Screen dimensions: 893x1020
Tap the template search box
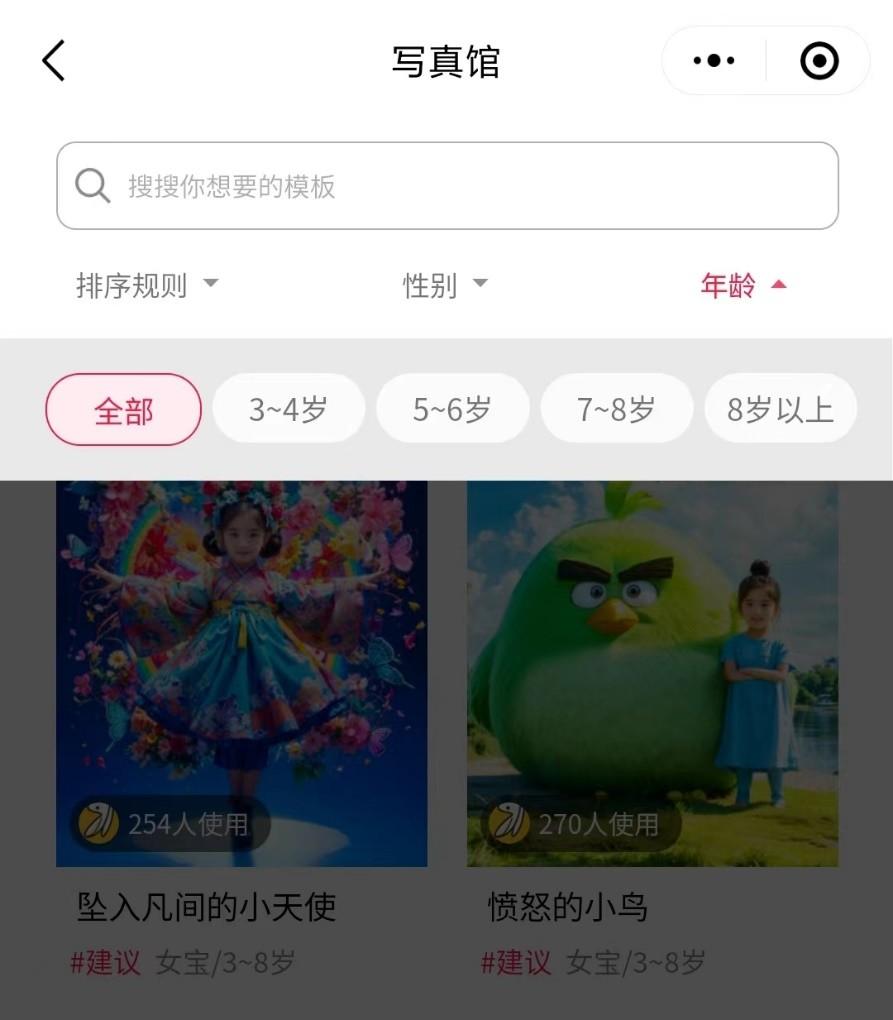coord(447,186)
